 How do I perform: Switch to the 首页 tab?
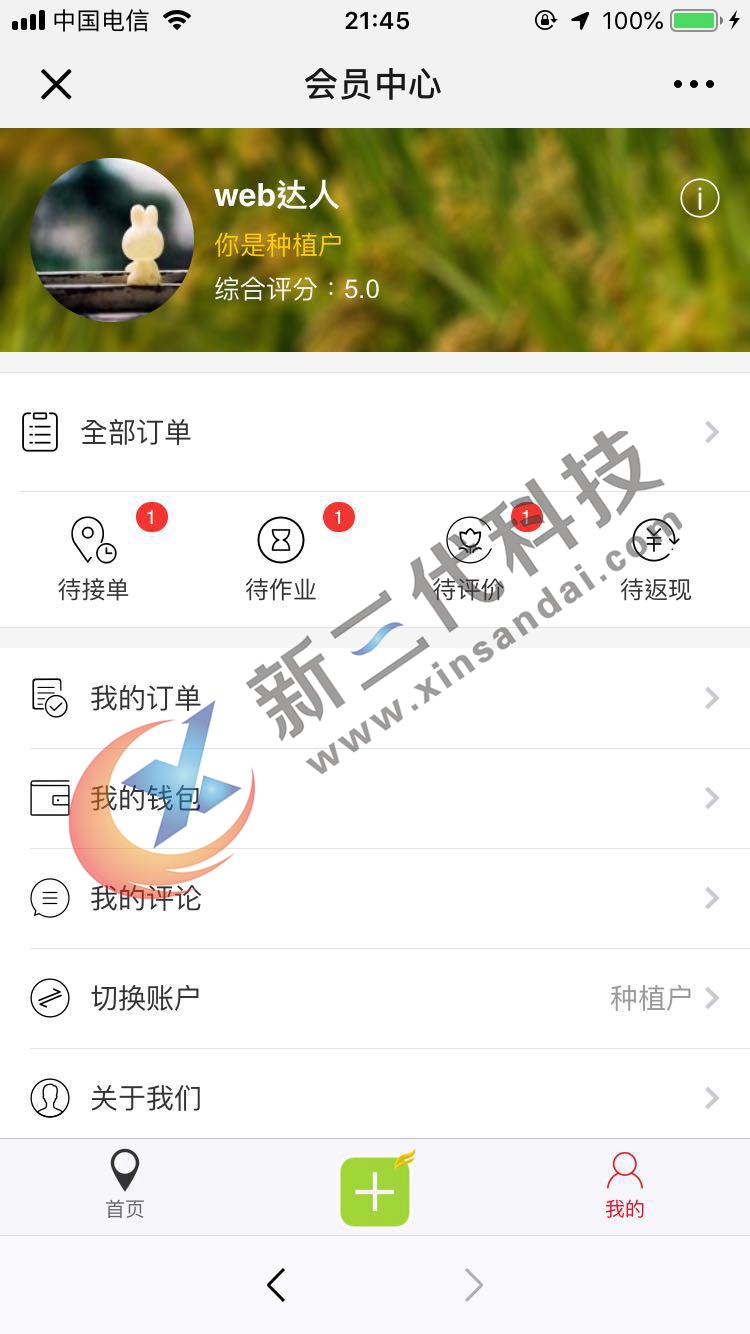coord(125,1185)
